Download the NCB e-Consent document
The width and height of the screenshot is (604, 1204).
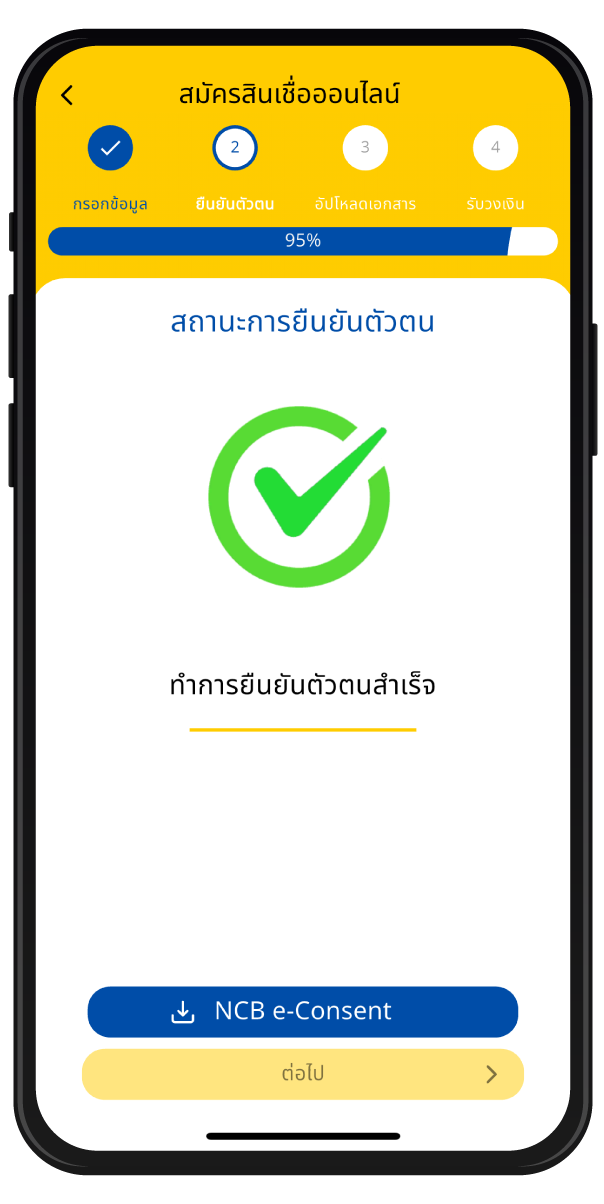click(303, 1012)
